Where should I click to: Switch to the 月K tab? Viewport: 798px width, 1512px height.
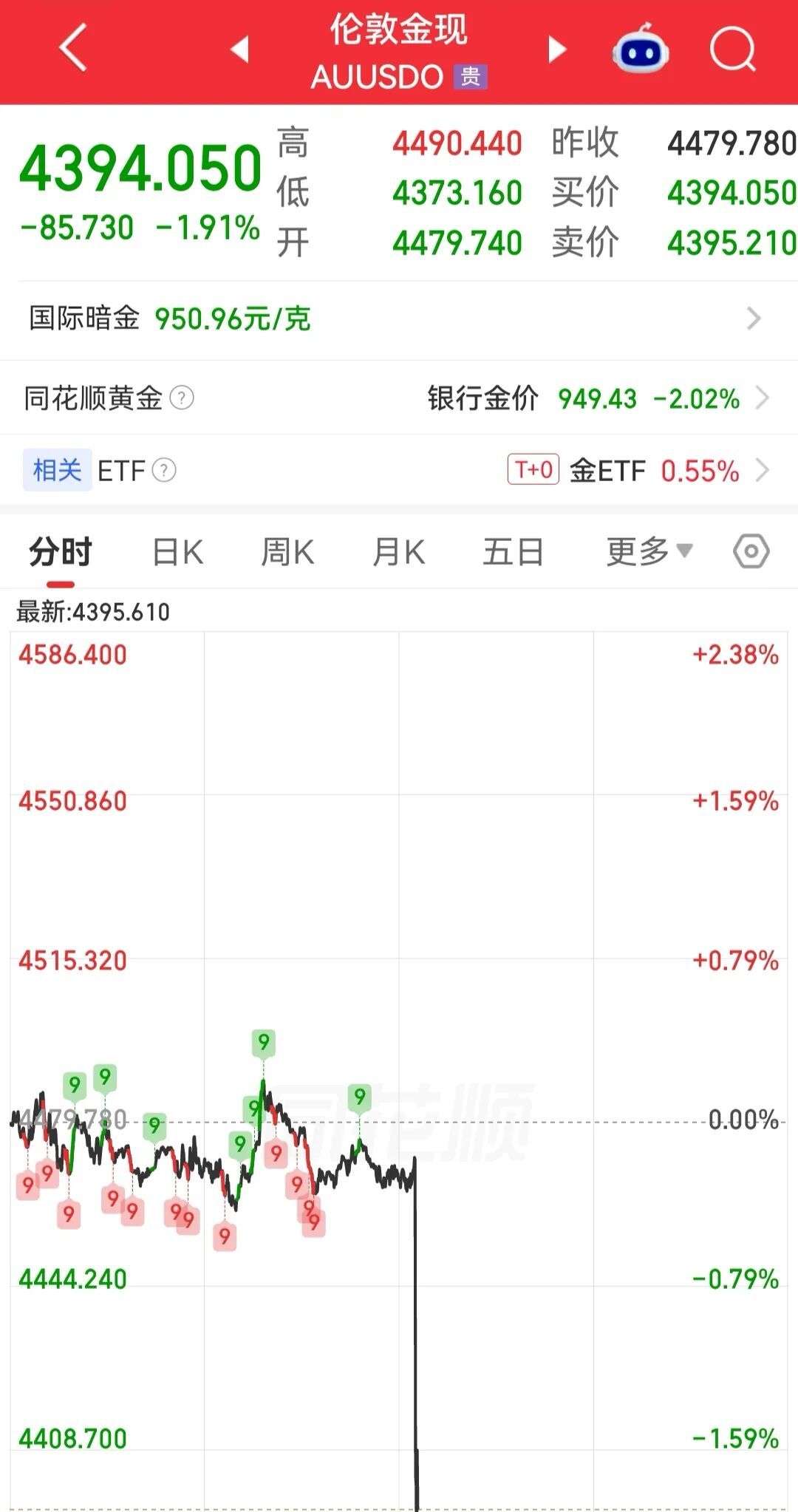point(398,552)
